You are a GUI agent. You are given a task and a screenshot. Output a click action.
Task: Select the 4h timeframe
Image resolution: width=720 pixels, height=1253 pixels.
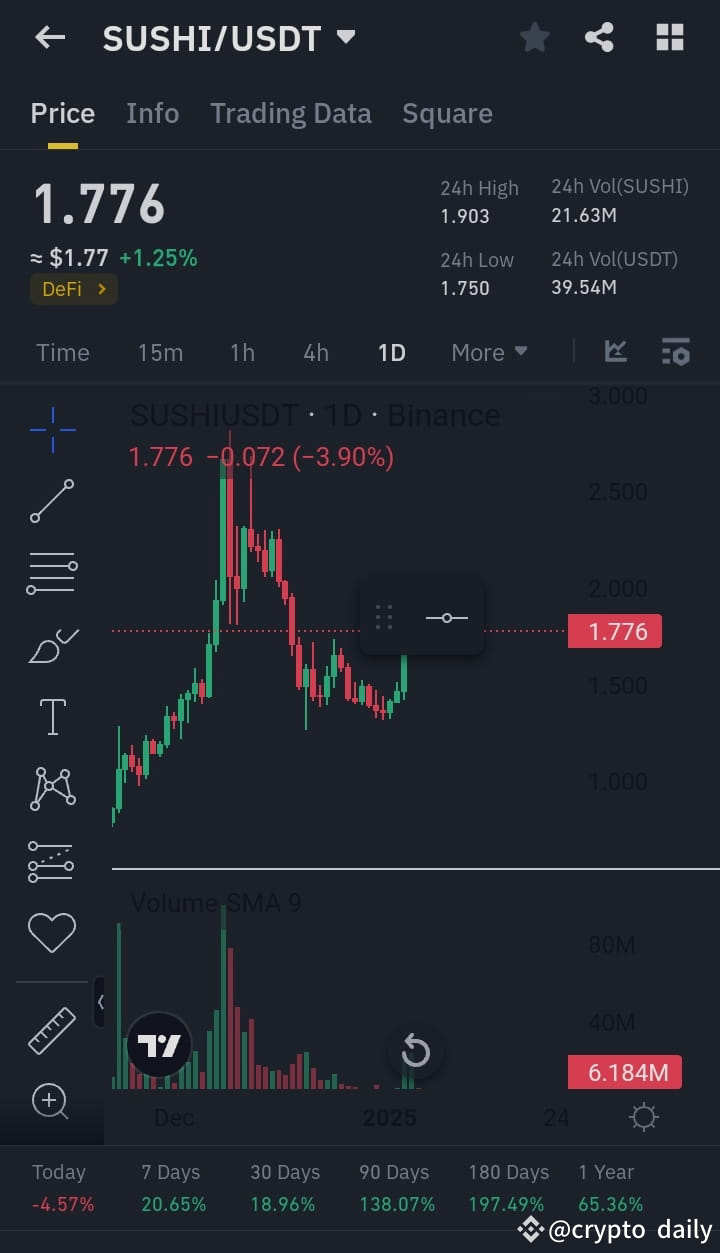pos(315,352)
